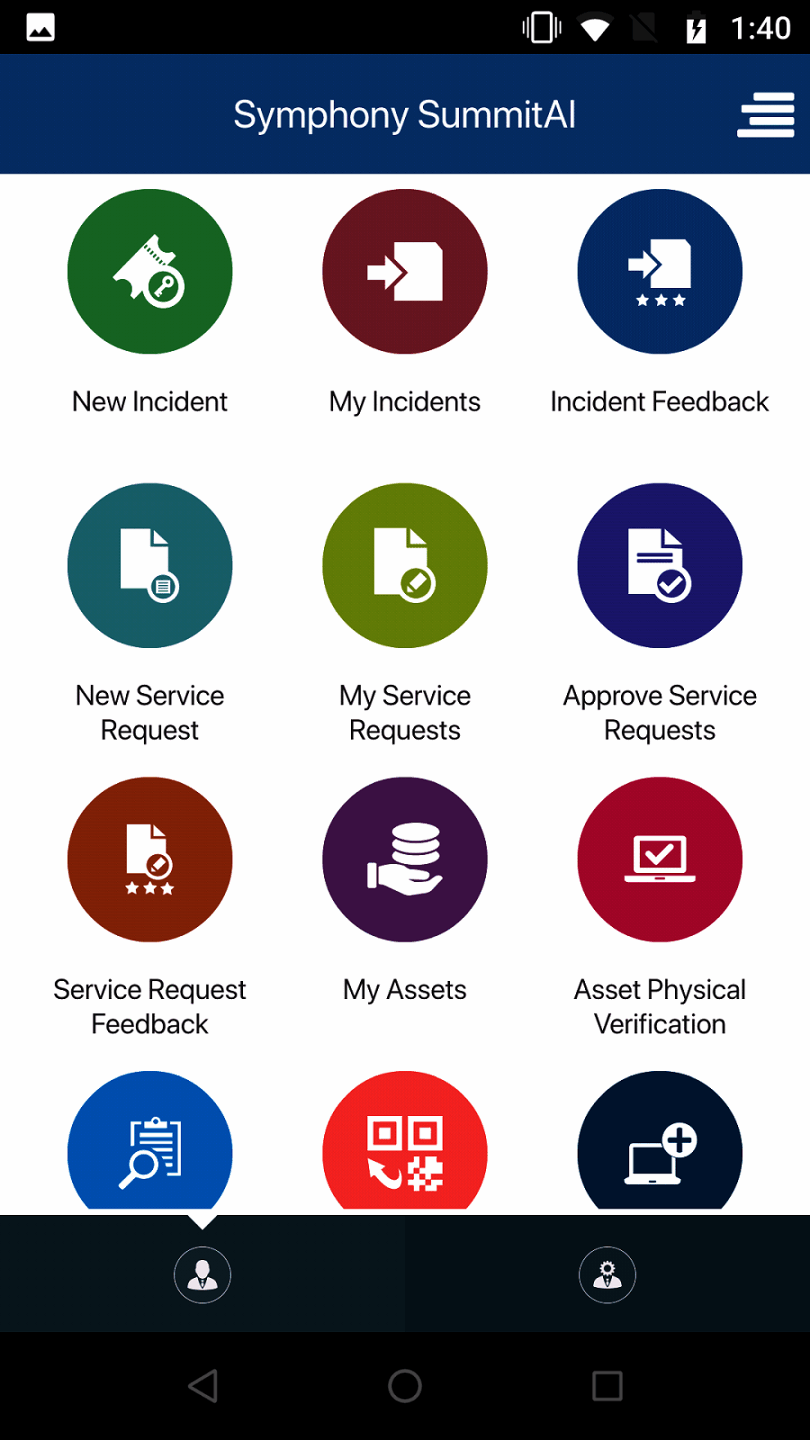This screenshot has height=1440, width=810.
Task: Select the My Incidents icon
Action: 404,271
